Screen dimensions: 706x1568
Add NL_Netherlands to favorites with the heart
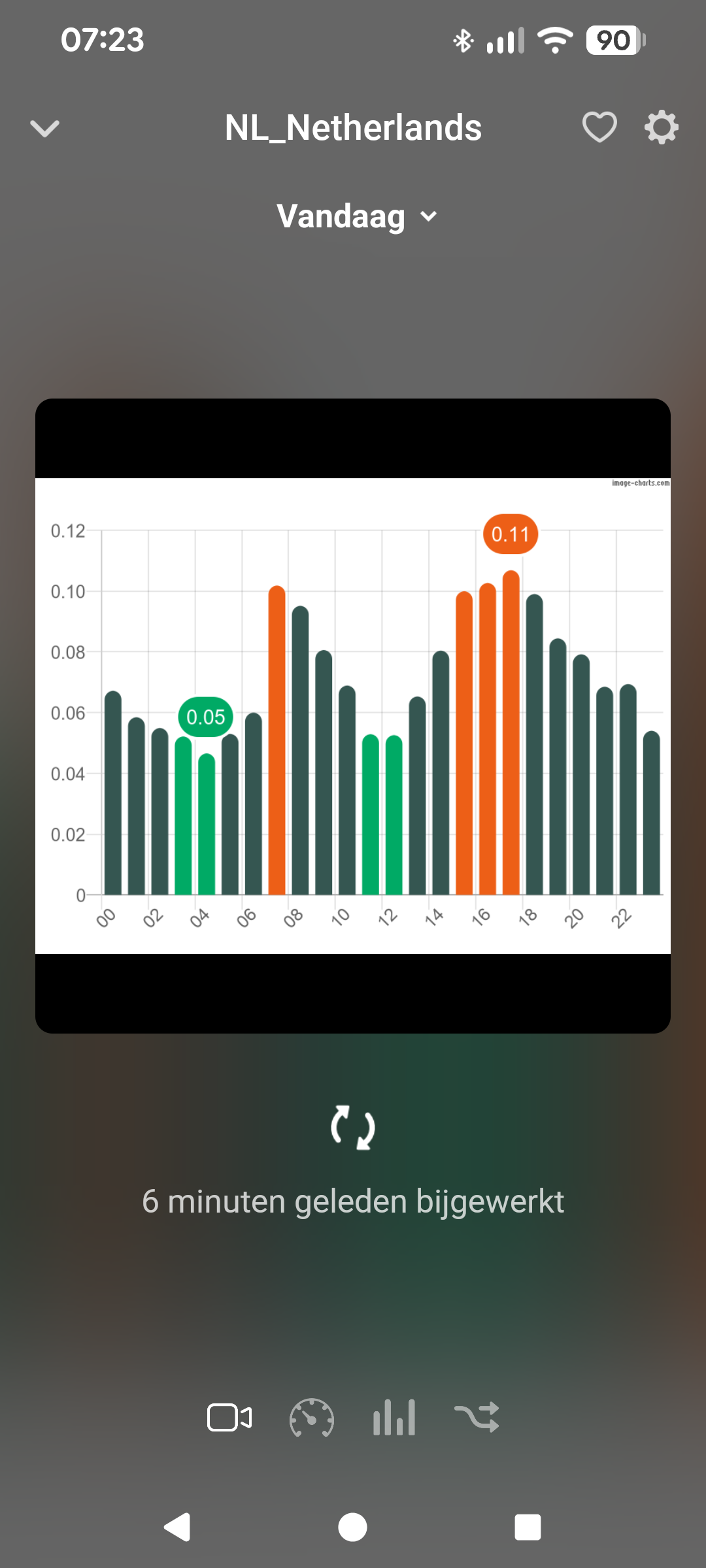click(x=599, y=127)
